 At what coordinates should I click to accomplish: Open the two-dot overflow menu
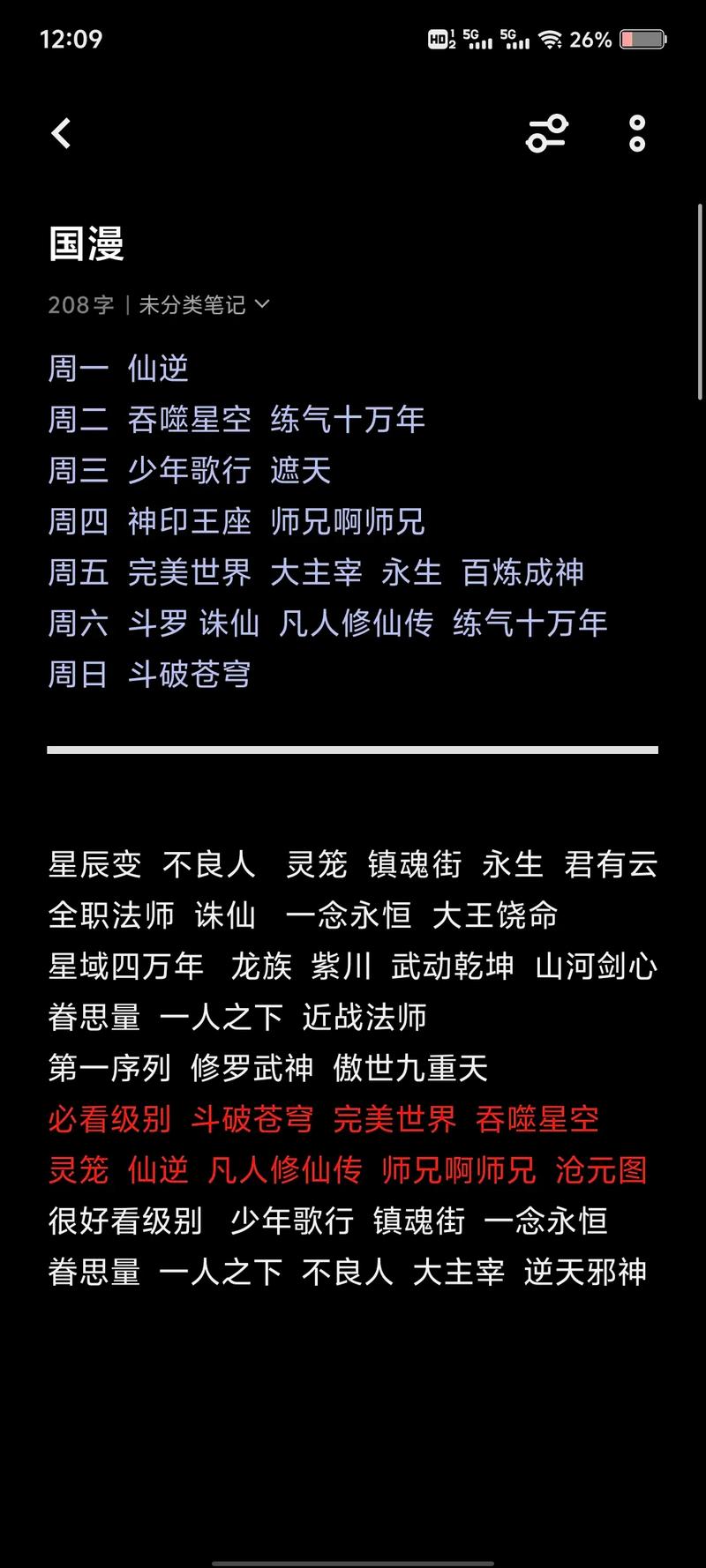(x=635, y=134)
